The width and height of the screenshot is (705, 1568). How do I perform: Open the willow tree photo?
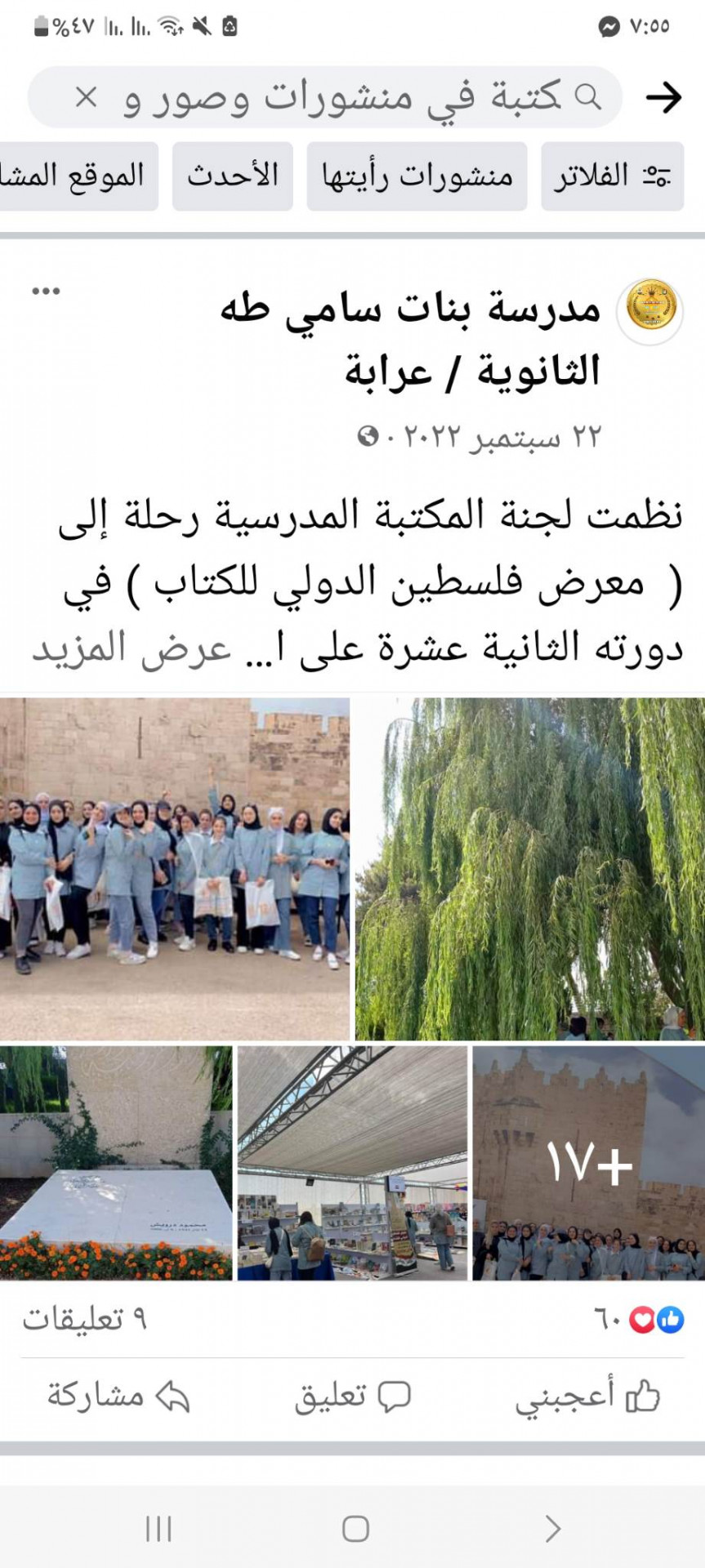click(x=529, y=868)
